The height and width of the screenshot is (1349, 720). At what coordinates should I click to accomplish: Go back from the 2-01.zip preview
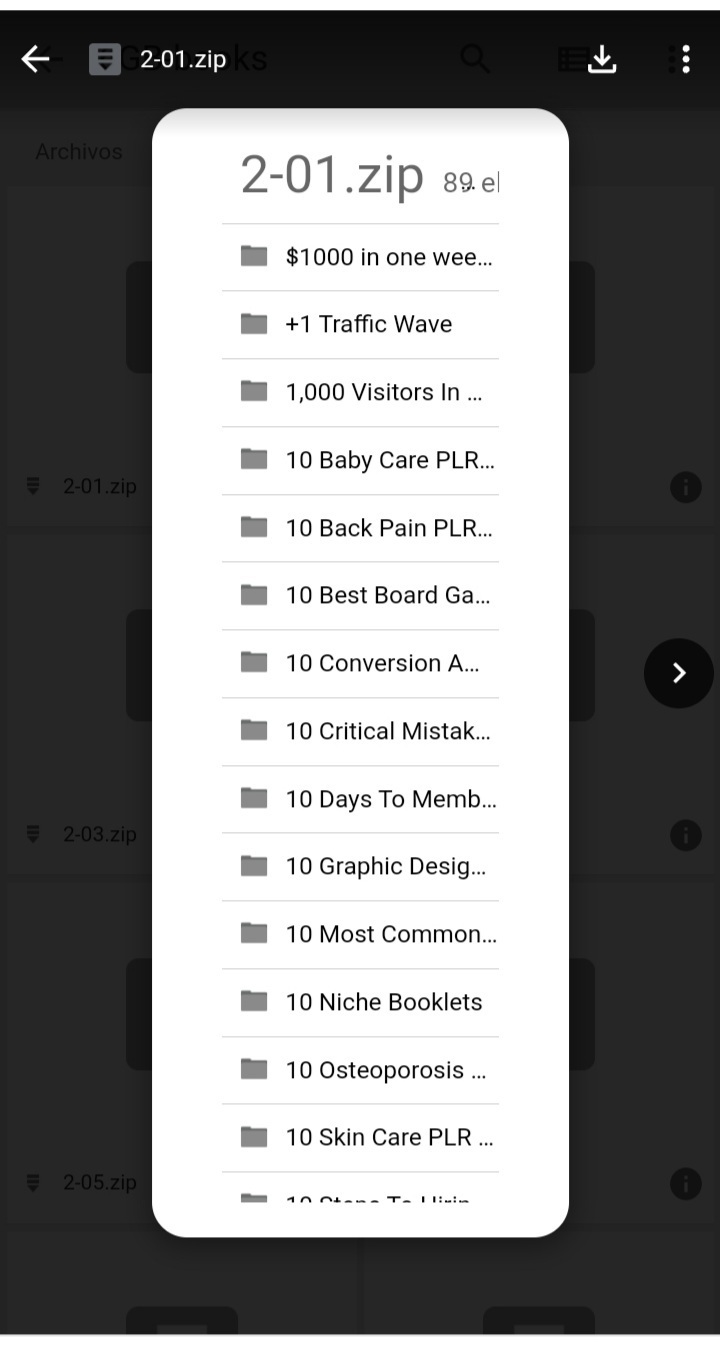click(35, 60)
